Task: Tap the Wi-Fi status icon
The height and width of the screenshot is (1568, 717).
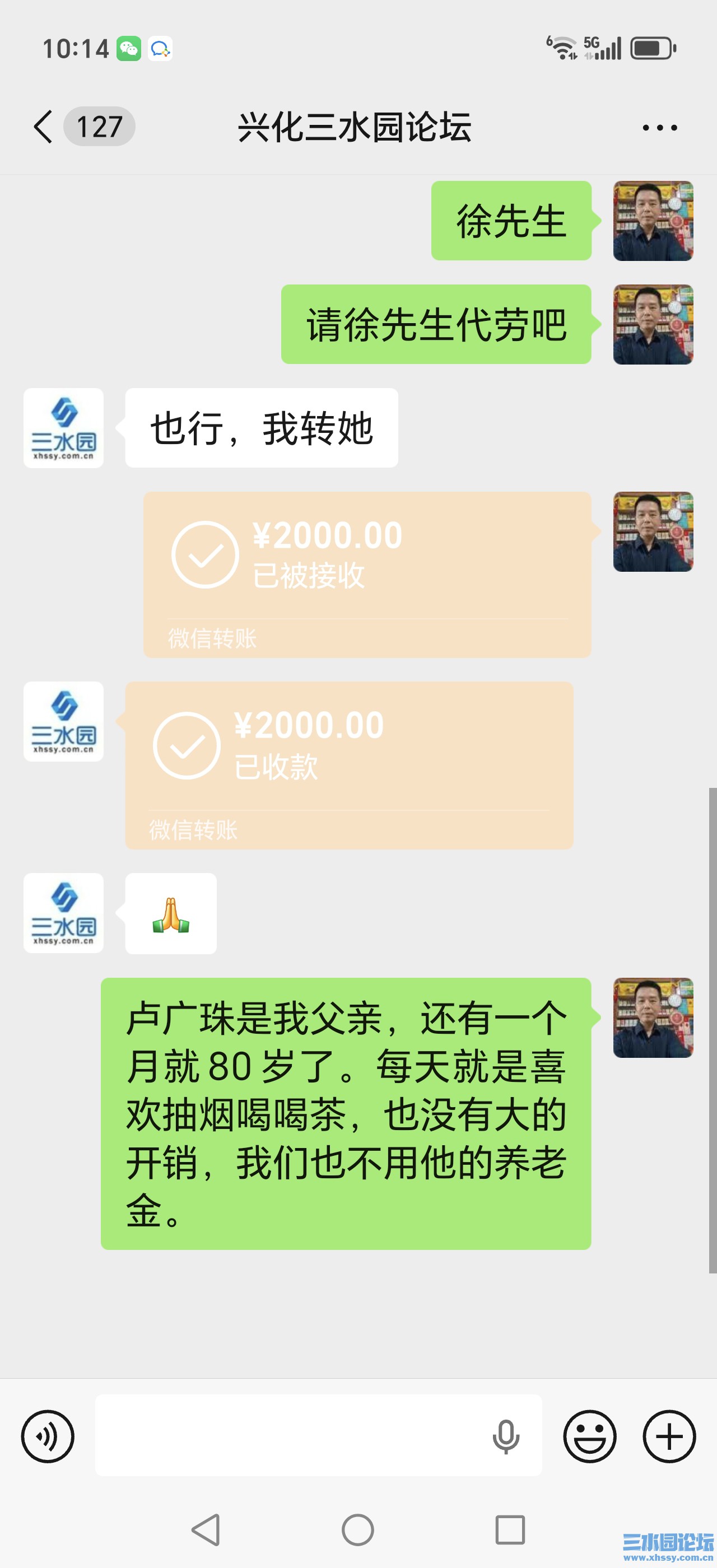Action: pyautogui.click(x=563, y=46)
